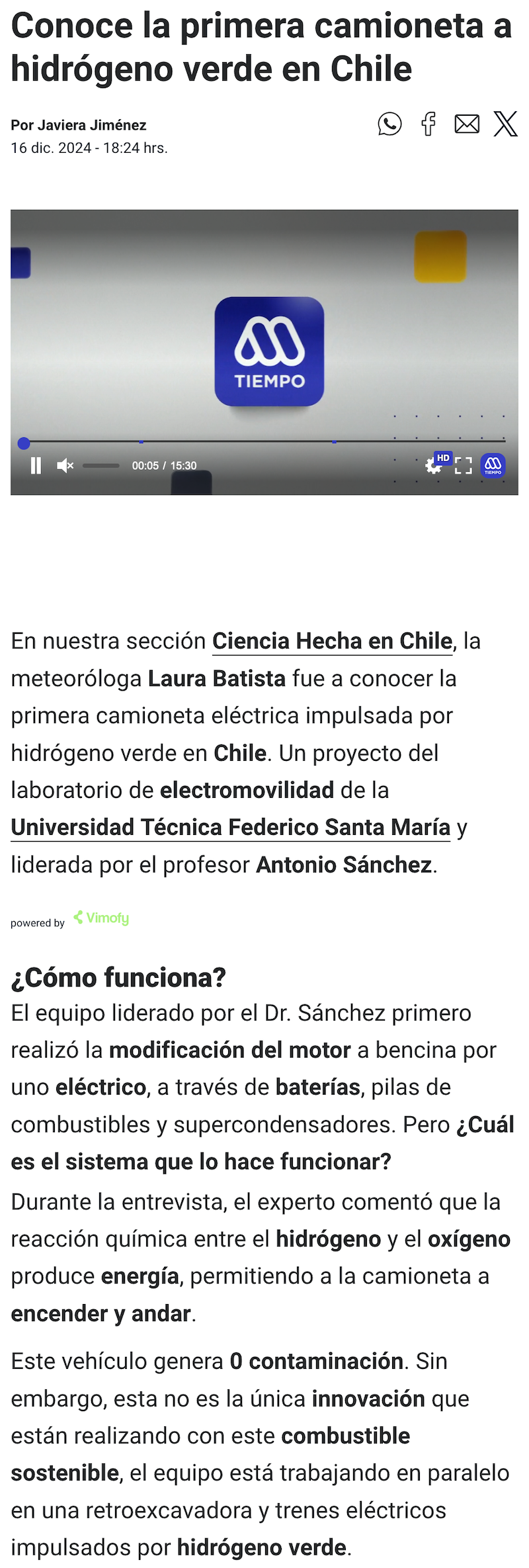
Task: Open video quality settings gear
Action: pos(434,466)
